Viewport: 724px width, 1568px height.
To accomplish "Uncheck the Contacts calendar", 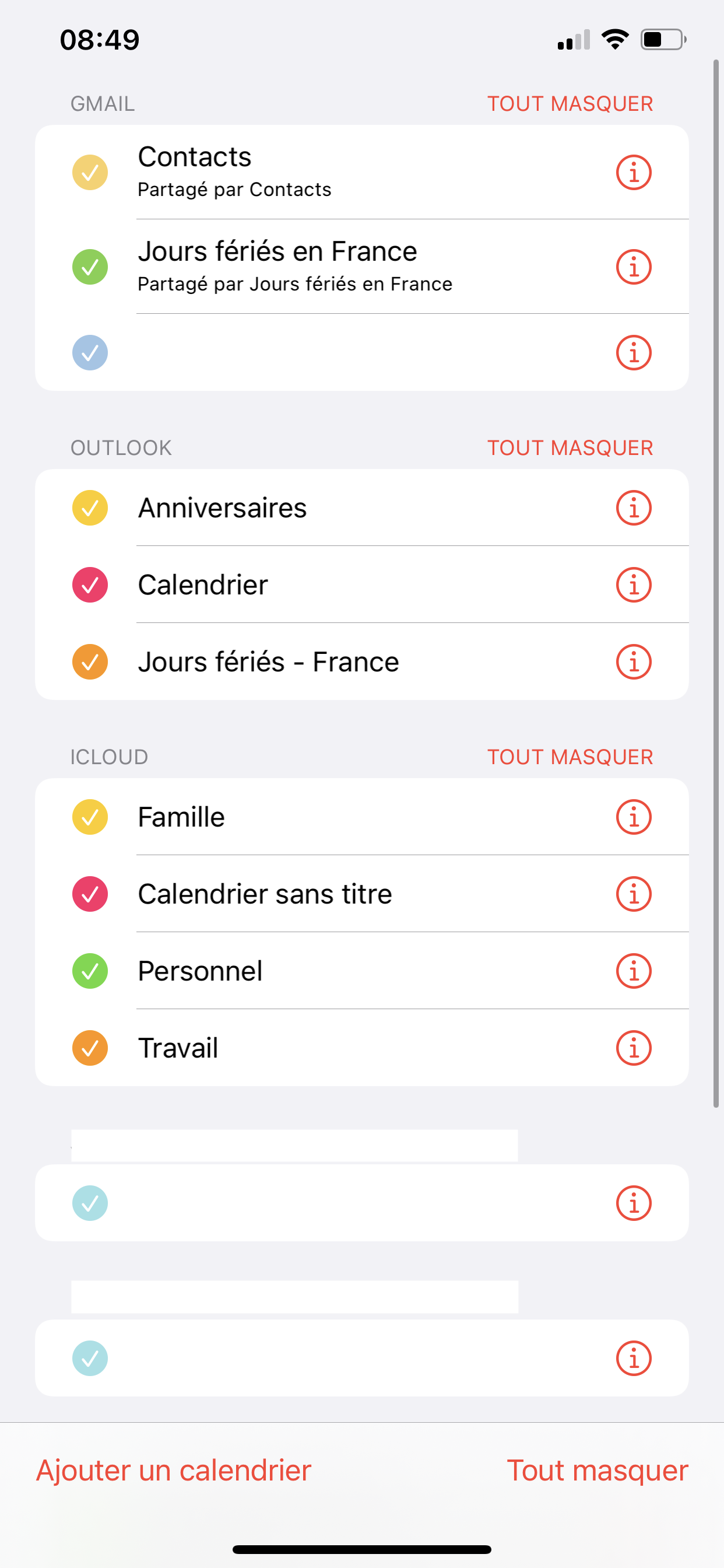I will [90, 172].
